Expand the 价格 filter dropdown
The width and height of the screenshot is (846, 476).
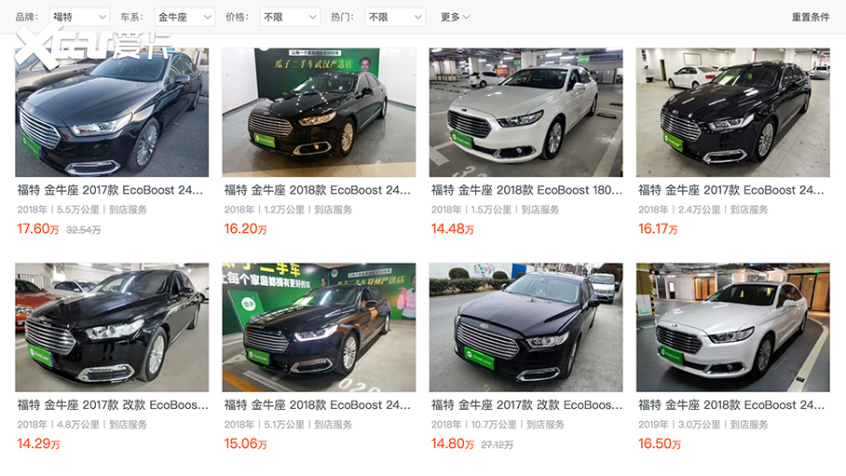coord(290,17)
